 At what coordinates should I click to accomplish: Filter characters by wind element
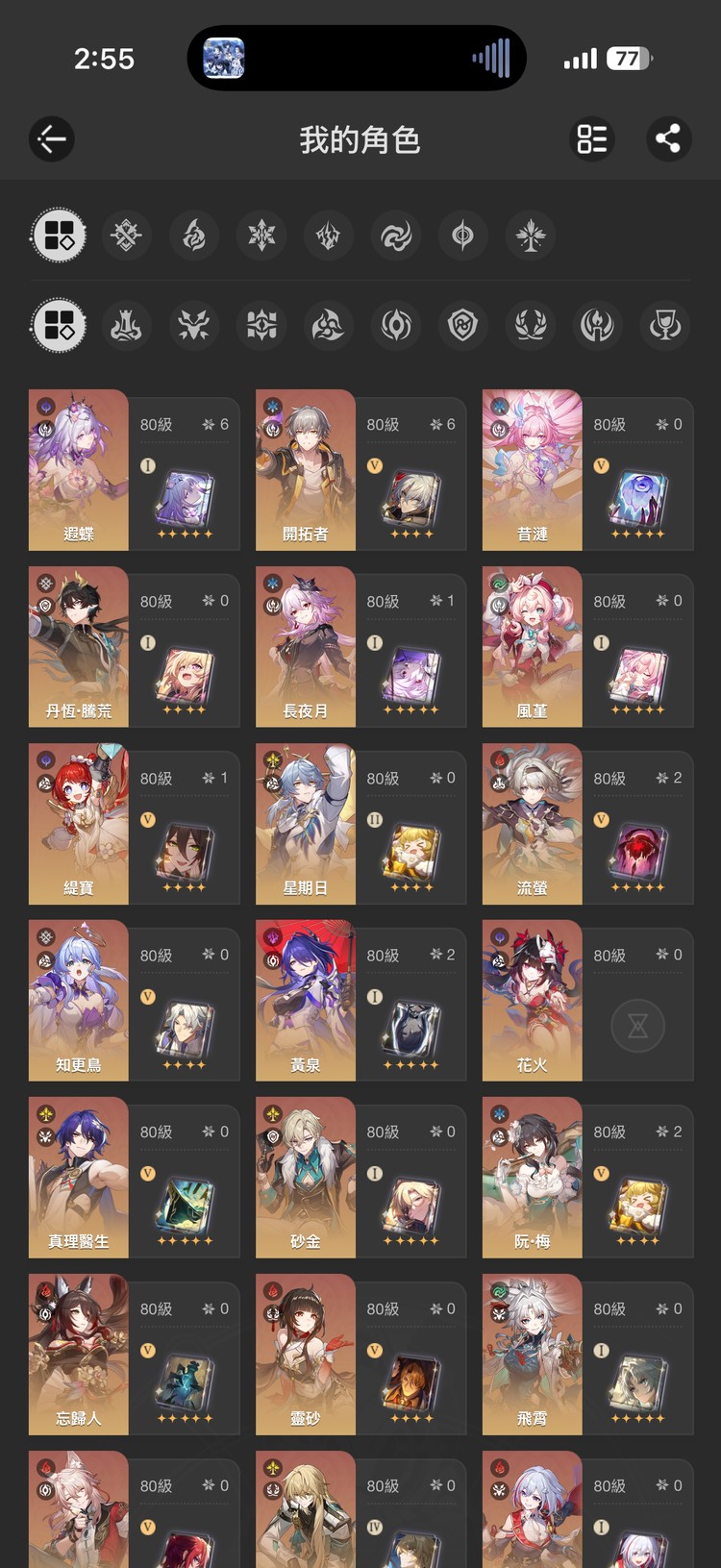pos(395,235)
